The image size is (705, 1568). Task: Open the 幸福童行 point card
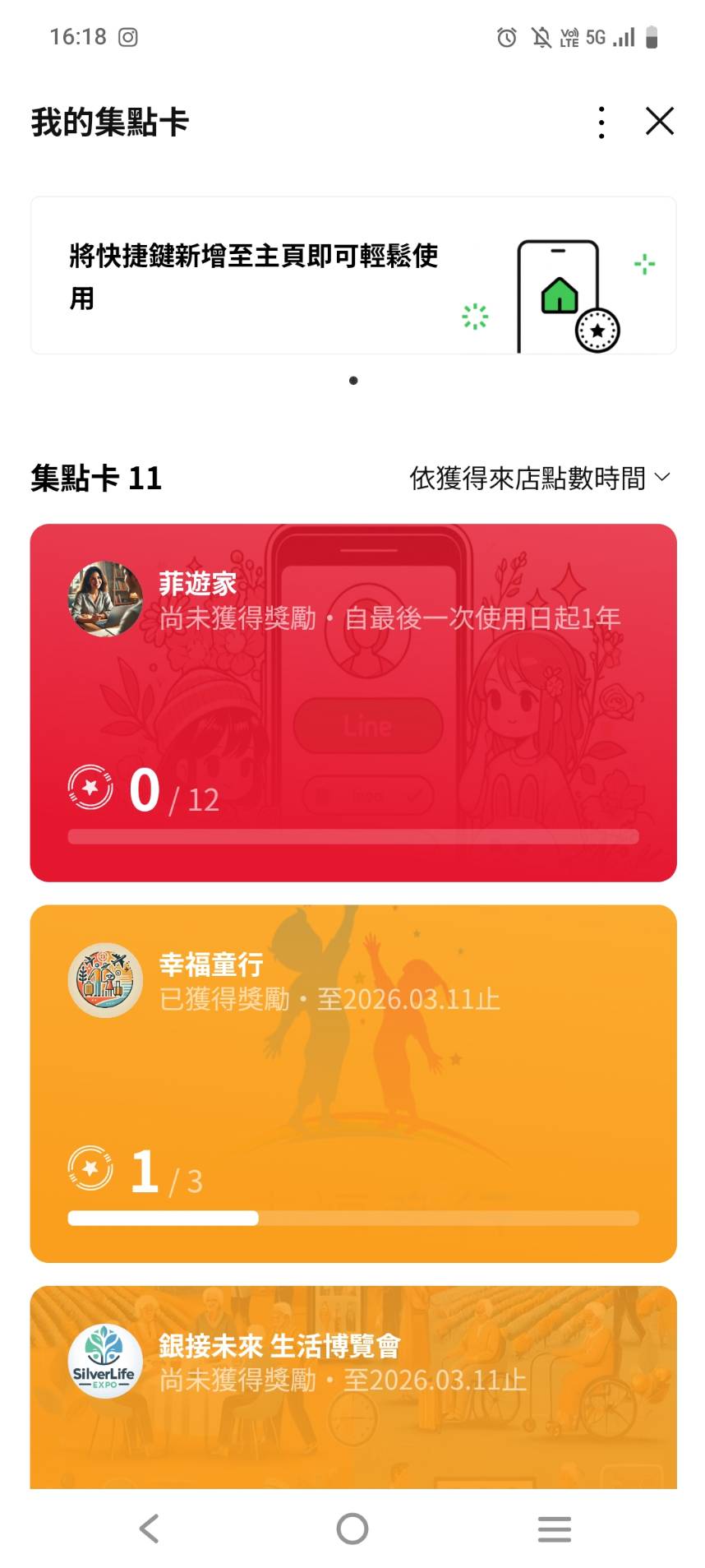pyautogui.click(x=352, y=1083)
